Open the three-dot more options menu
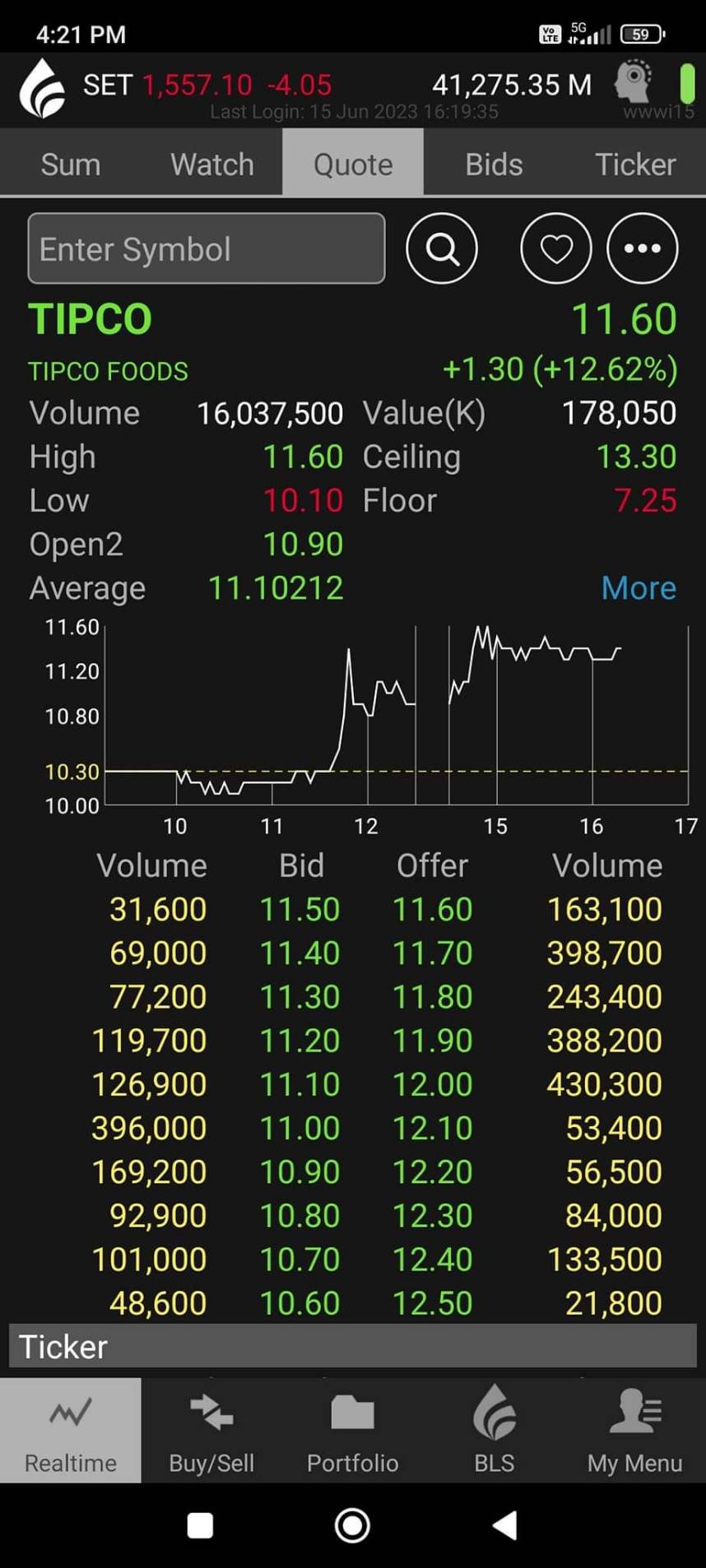This screenshot has width=706, height=1568. click(642, 248)
